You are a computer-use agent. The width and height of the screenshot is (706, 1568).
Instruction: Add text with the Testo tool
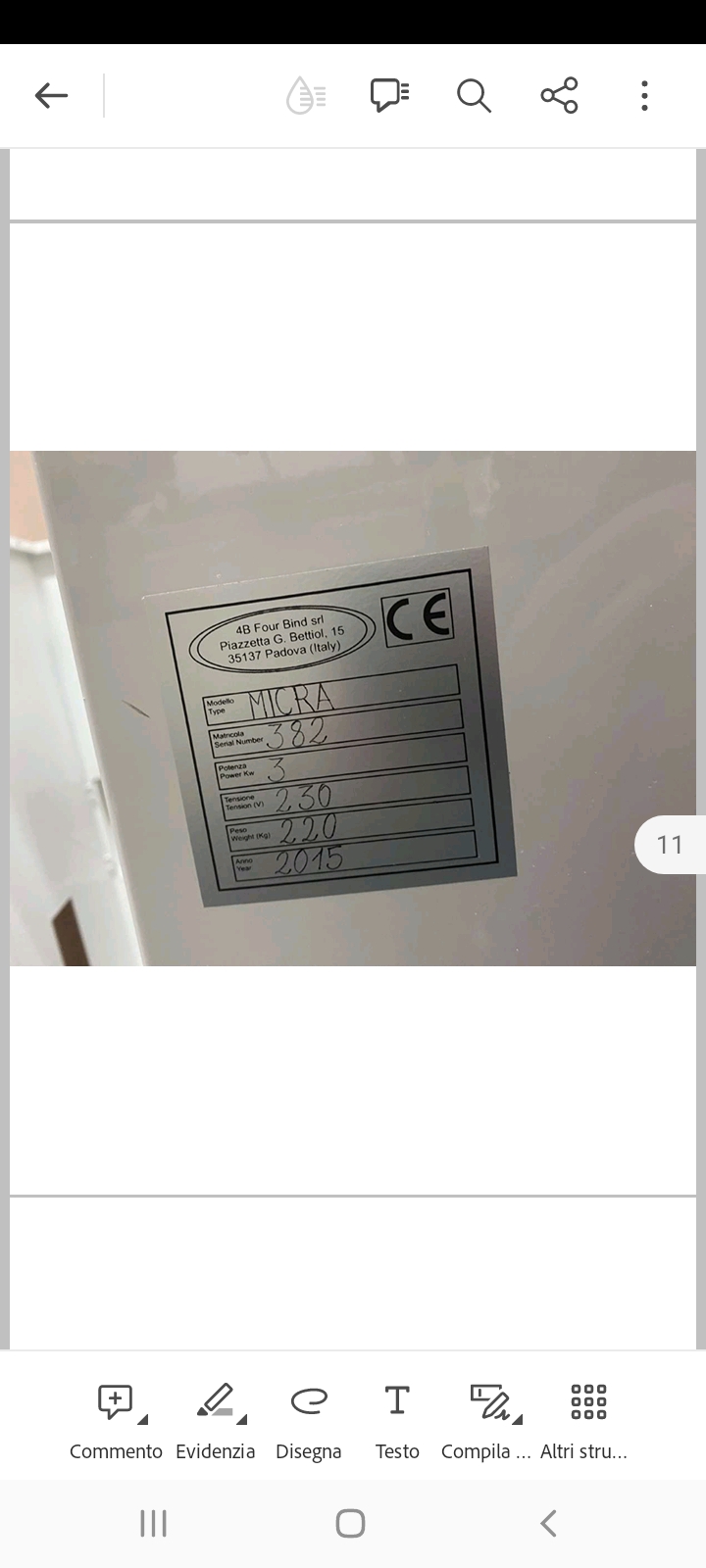(x=397, y=1419)
